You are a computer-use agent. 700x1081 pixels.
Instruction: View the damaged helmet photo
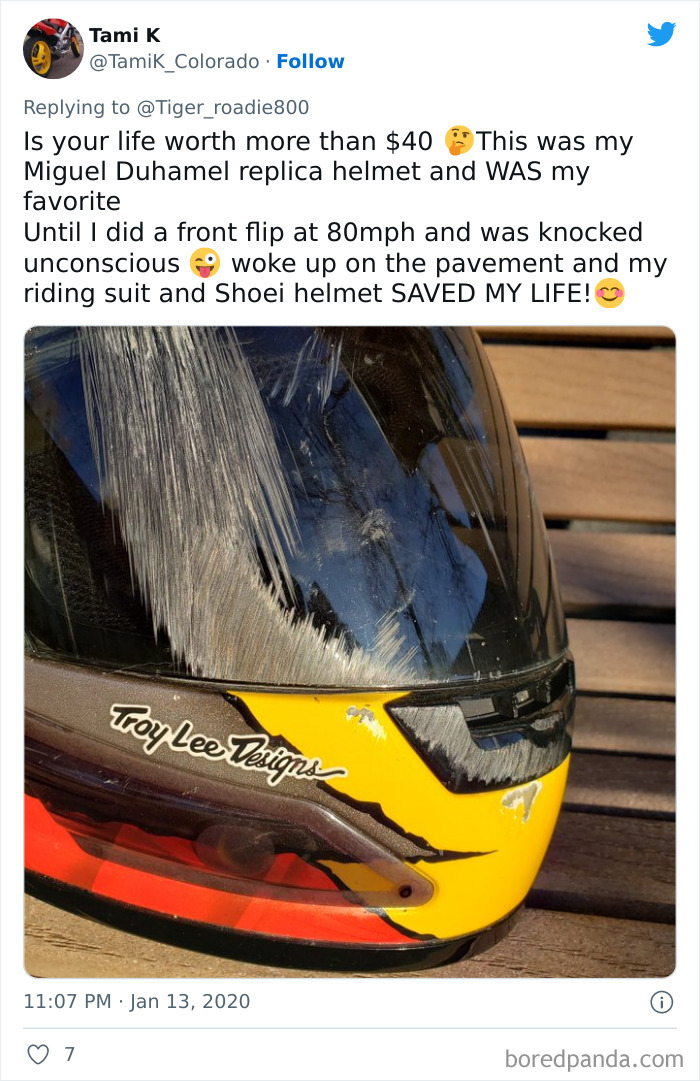pyautogui.click(x=350, y=650)
